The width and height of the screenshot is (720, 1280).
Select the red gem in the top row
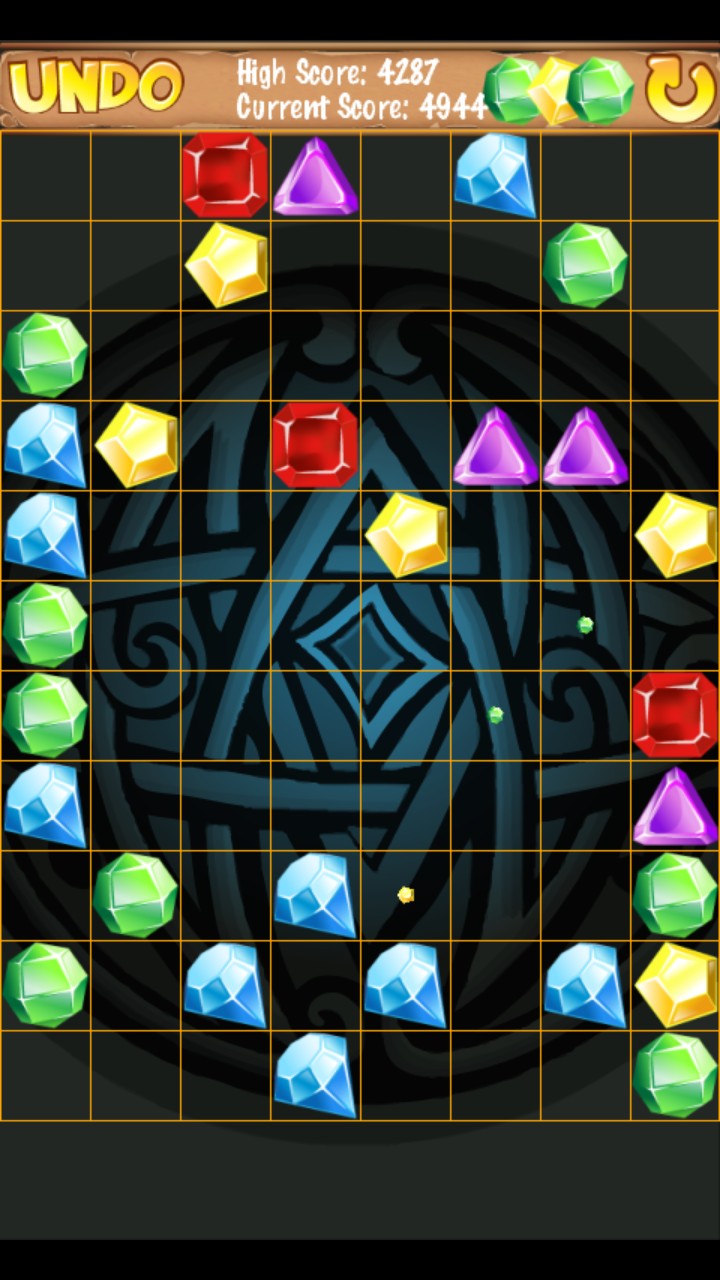point(225,175)
